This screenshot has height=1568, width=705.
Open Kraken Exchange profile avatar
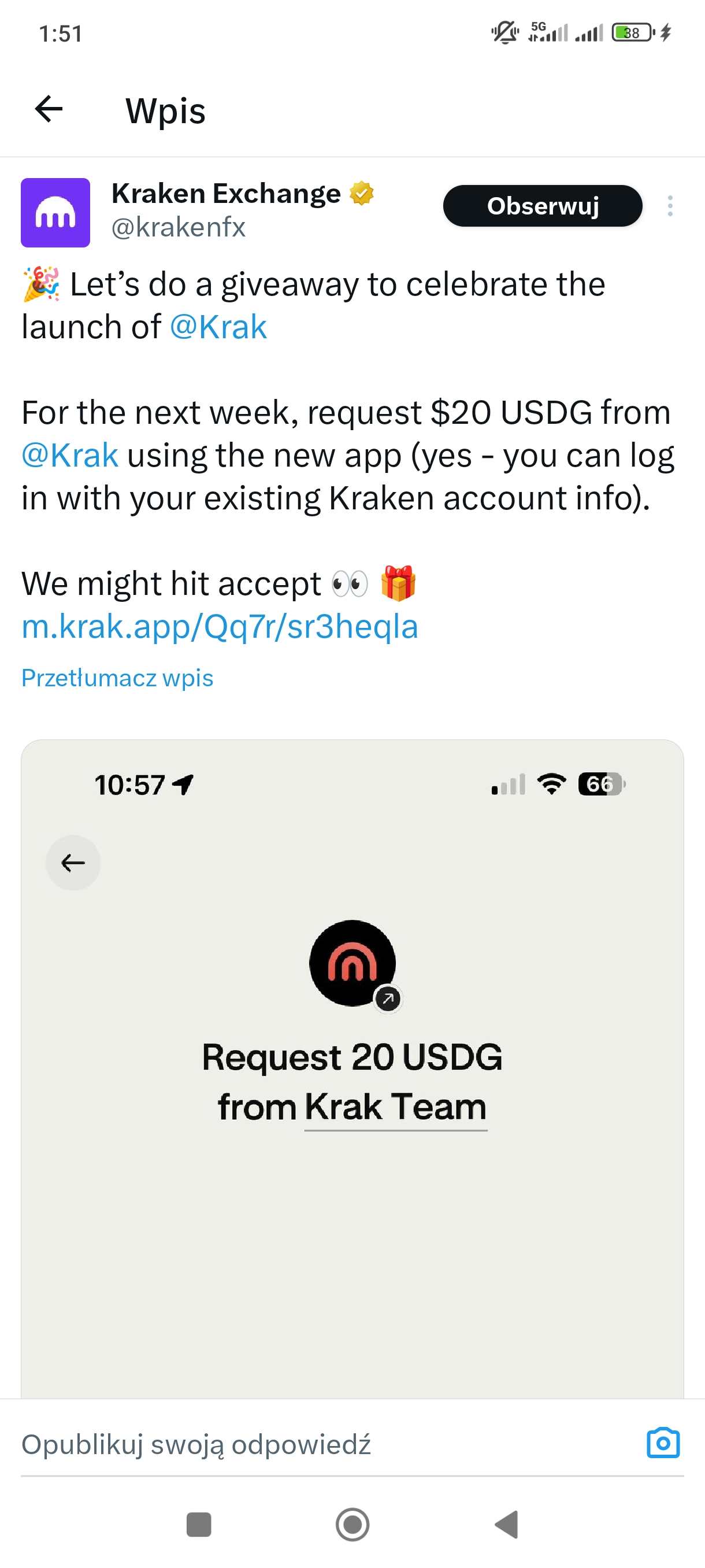55,212
